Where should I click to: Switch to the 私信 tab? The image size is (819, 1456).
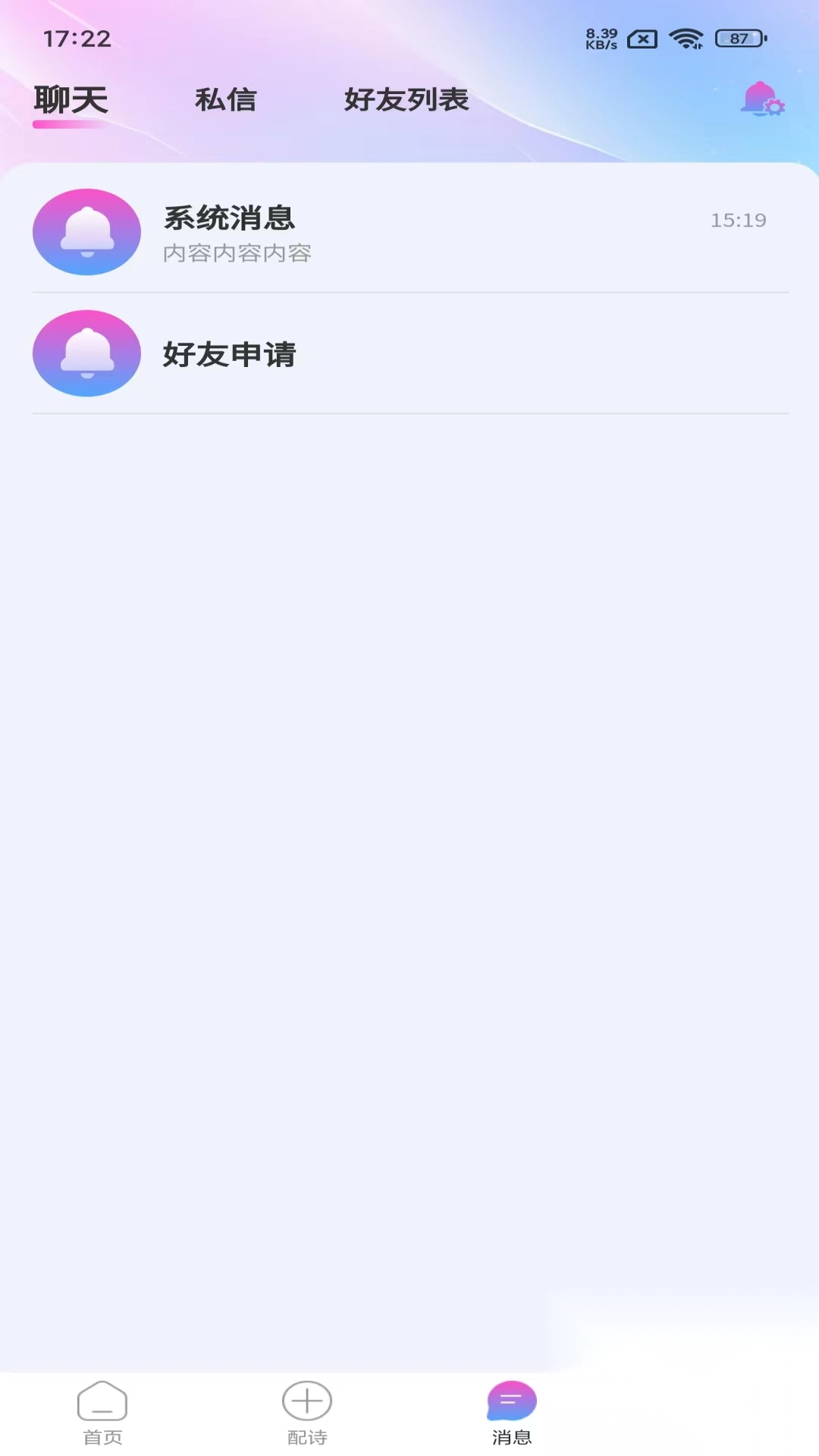pyautogui.click(x=225, y=99)
